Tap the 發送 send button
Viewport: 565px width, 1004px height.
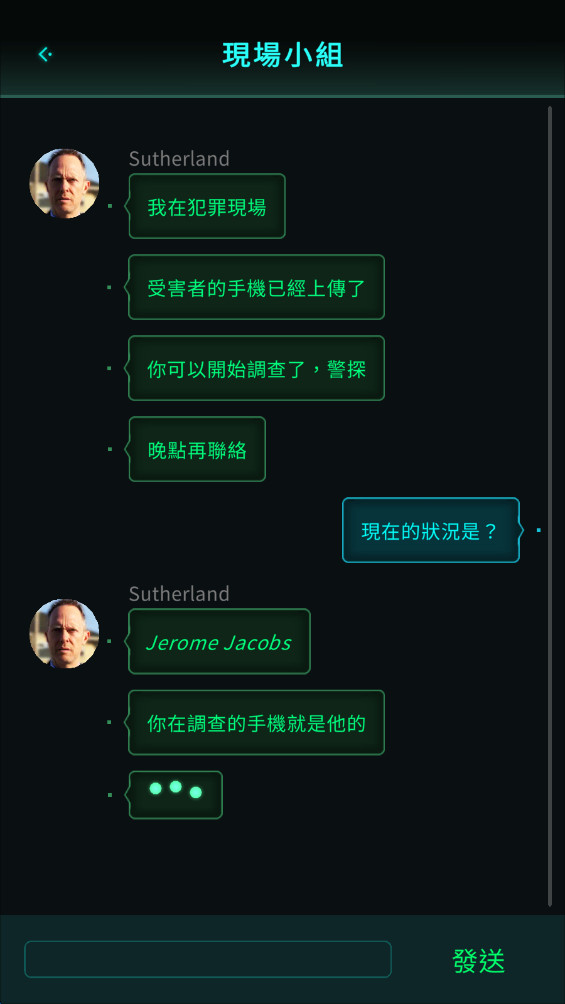479,961
